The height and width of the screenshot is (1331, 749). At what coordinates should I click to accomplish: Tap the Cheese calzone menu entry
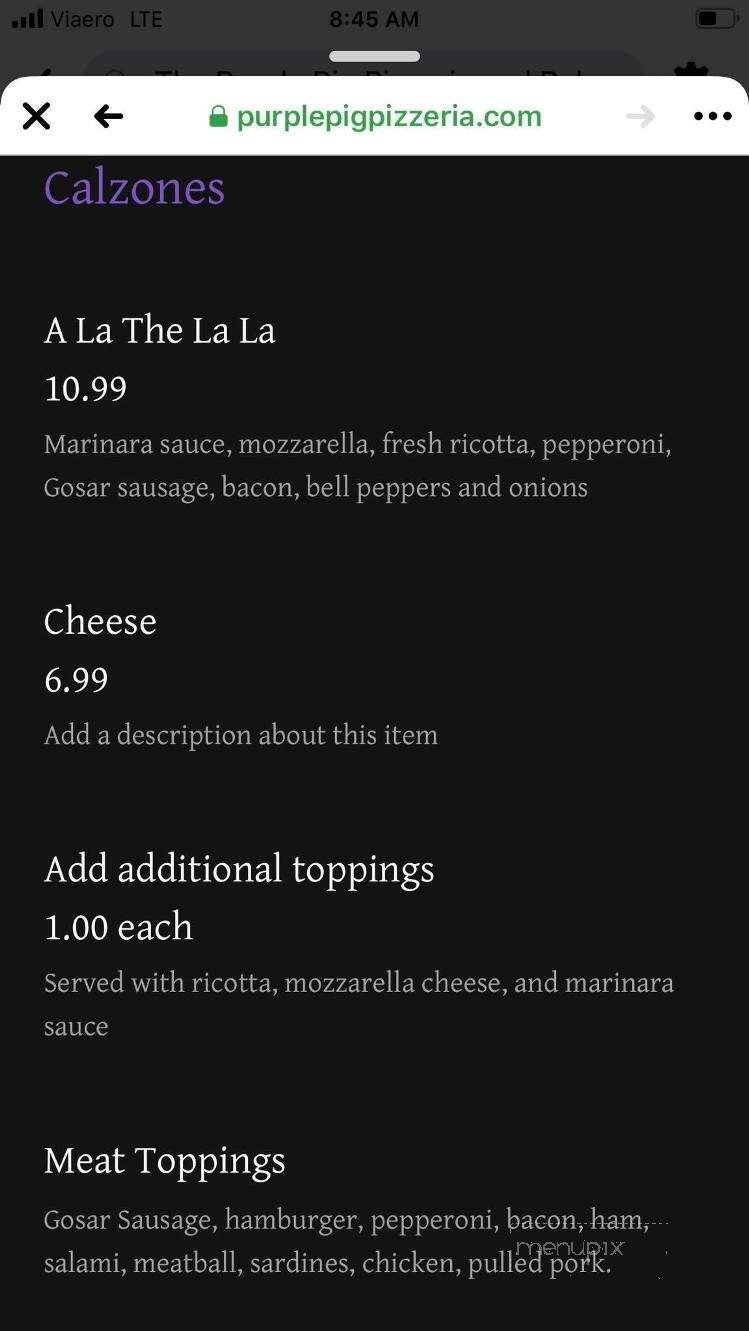[100, 622]
